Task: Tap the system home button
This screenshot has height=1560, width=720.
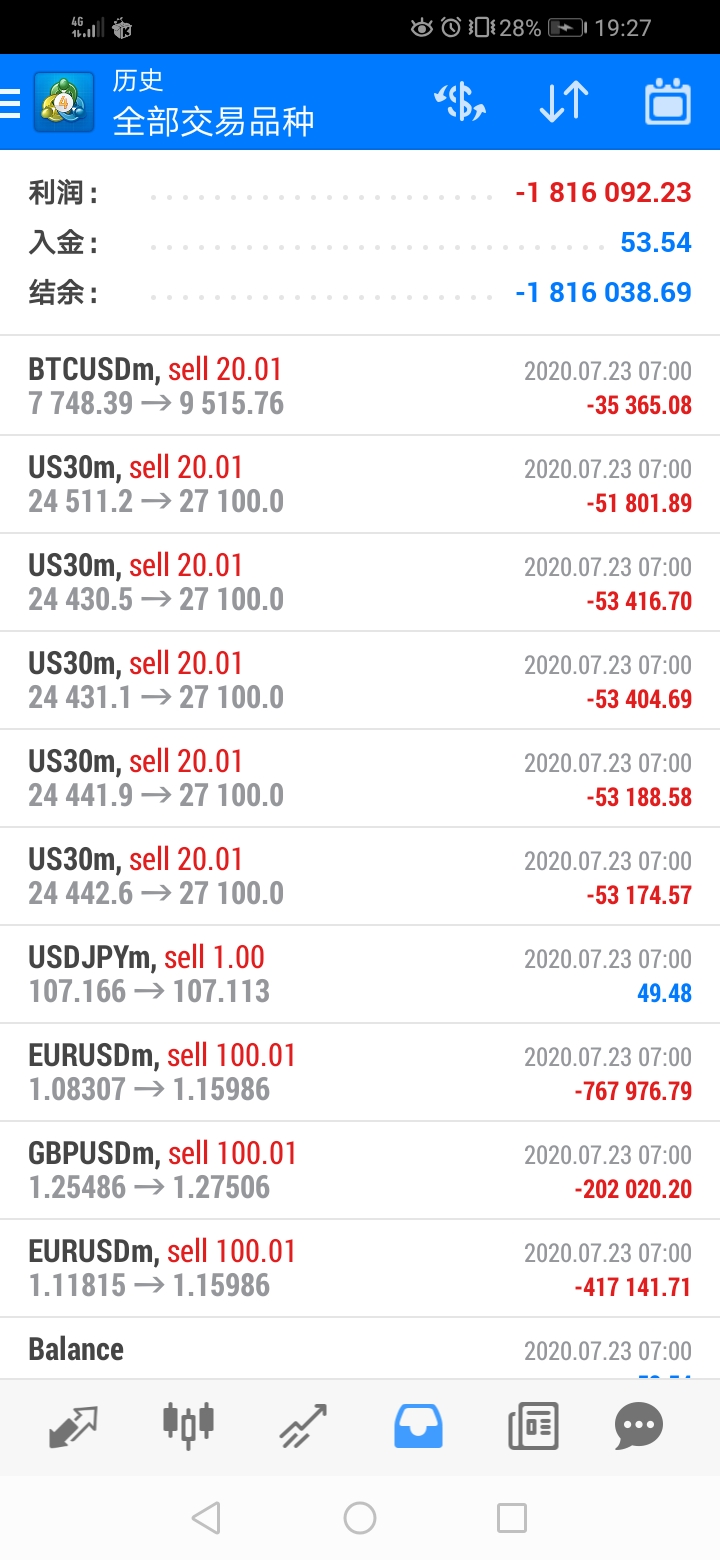Action: coord(360,1519)
